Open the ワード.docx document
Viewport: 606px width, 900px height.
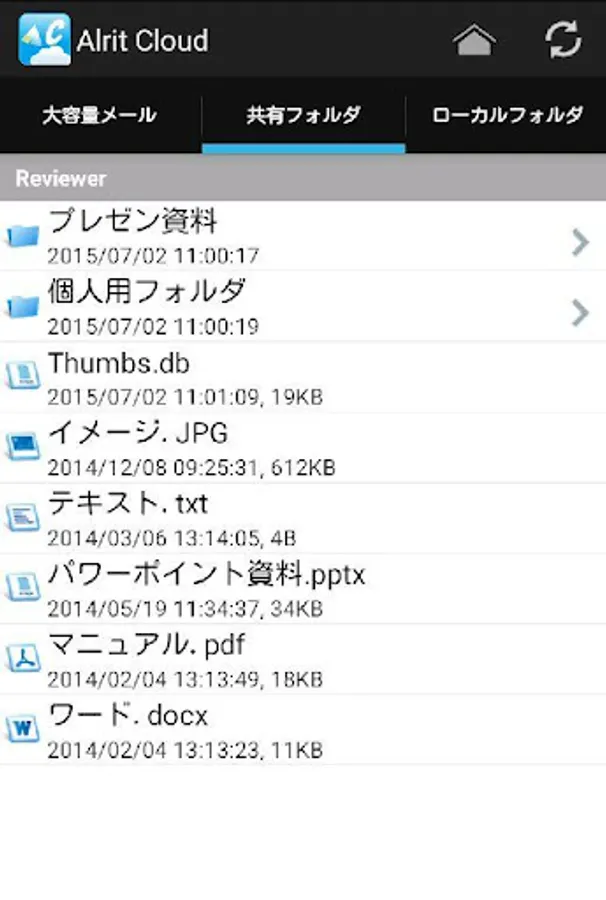(x=300, y=730)
